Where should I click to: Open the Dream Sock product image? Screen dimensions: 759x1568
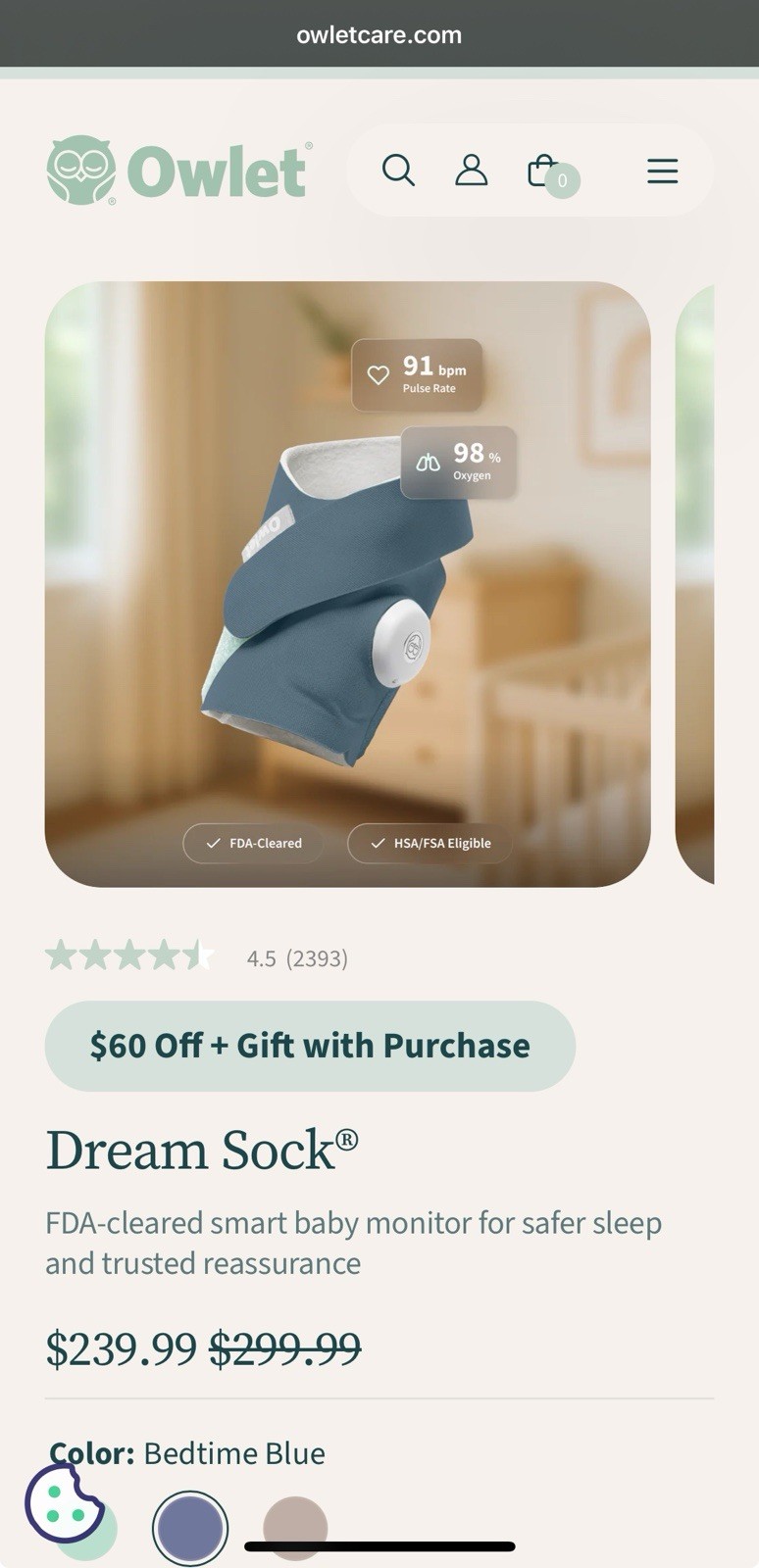point(347,584)
